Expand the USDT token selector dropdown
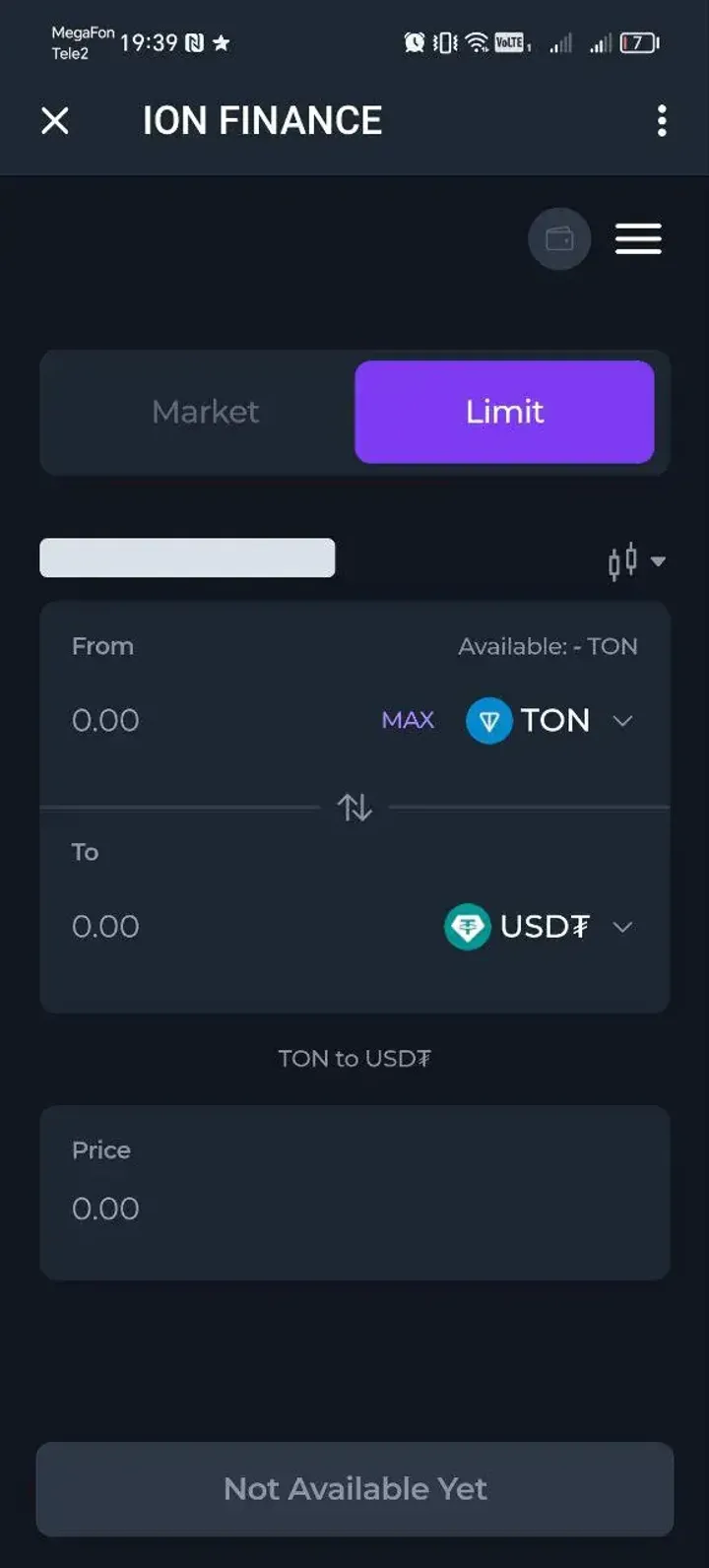Viewport: 709px width, 1568px height. click(x=622, y=926)
